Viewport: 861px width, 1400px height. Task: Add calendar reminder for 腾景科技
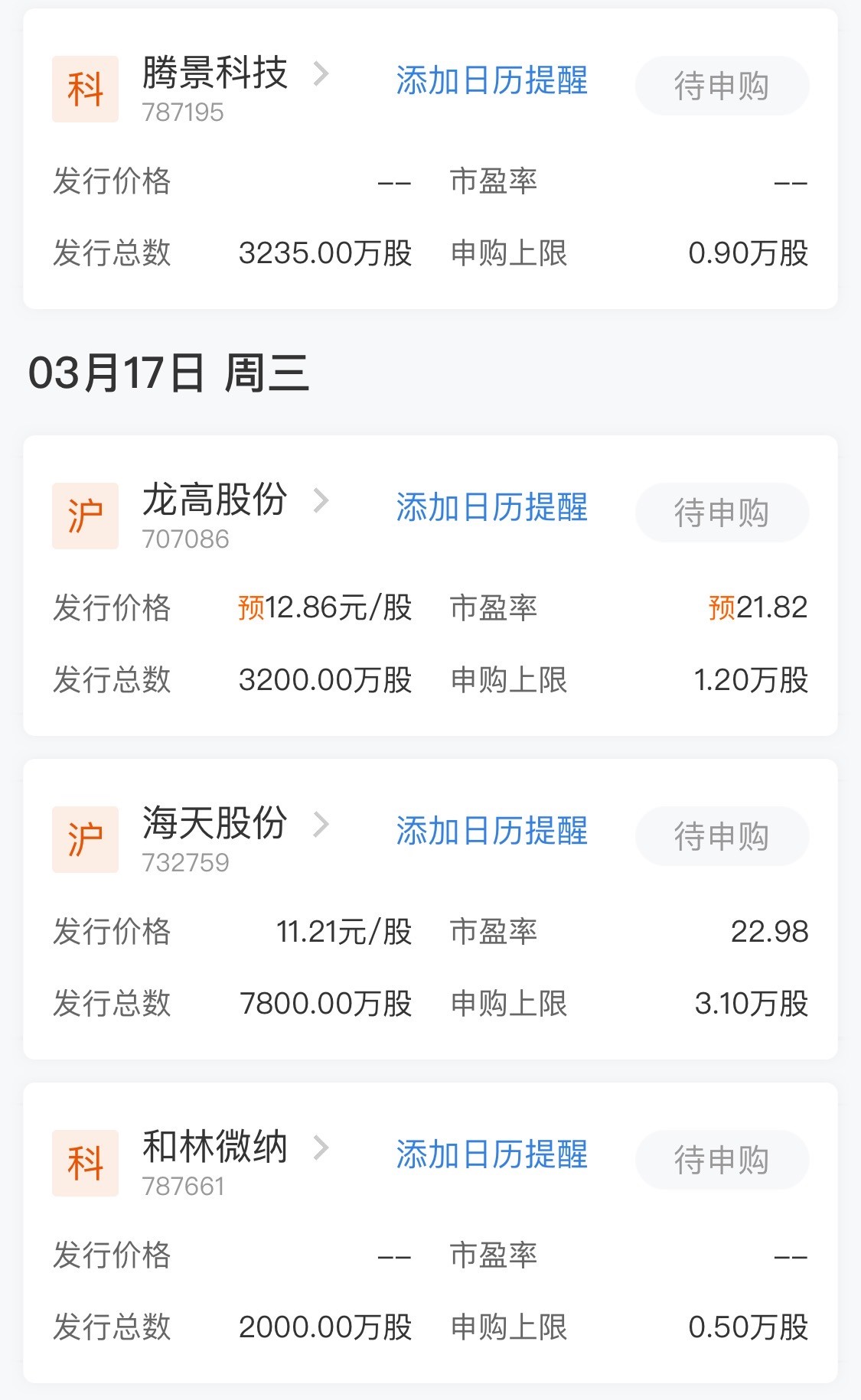tap(491, 80)
